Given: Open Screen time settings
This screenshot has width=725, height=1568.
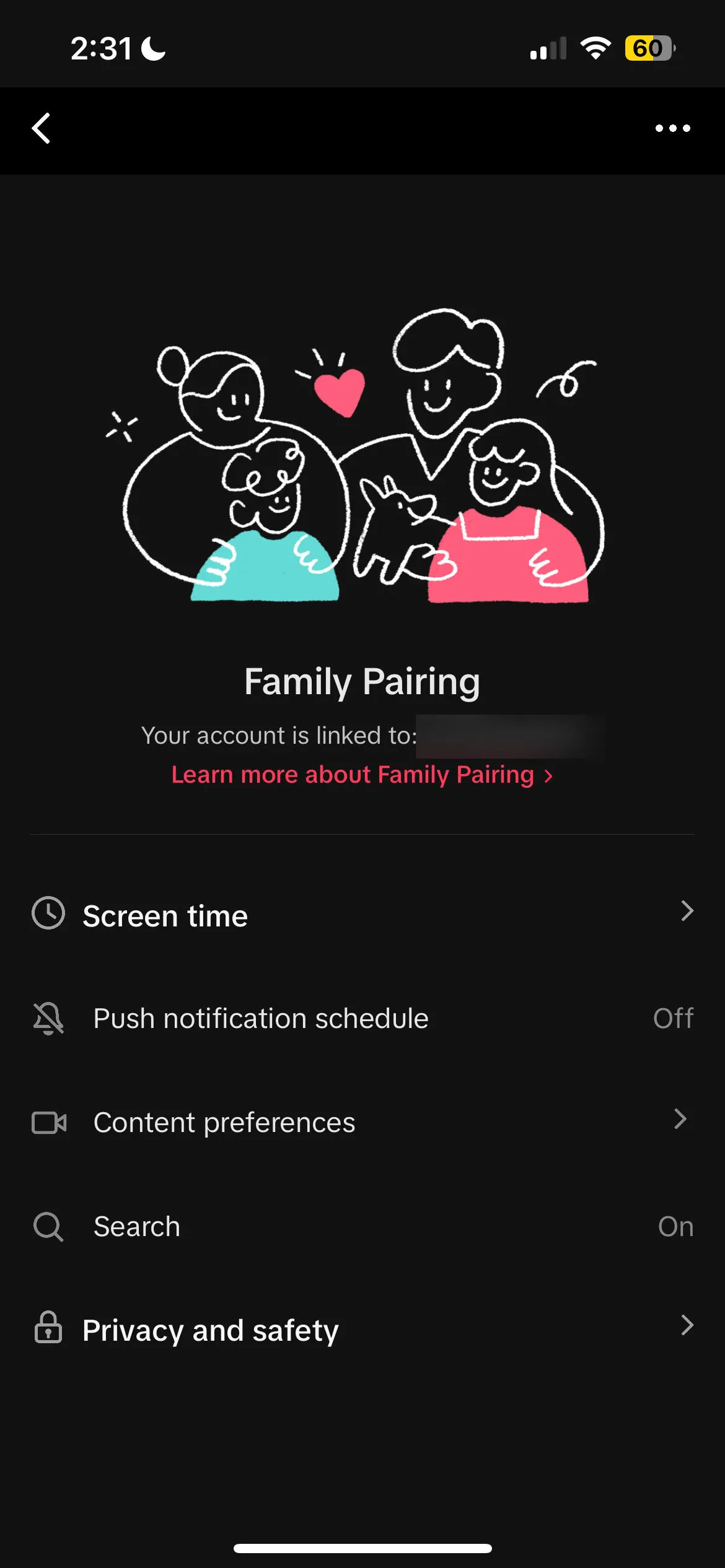Looking at the screenshot, I should [x=362, y=915].
